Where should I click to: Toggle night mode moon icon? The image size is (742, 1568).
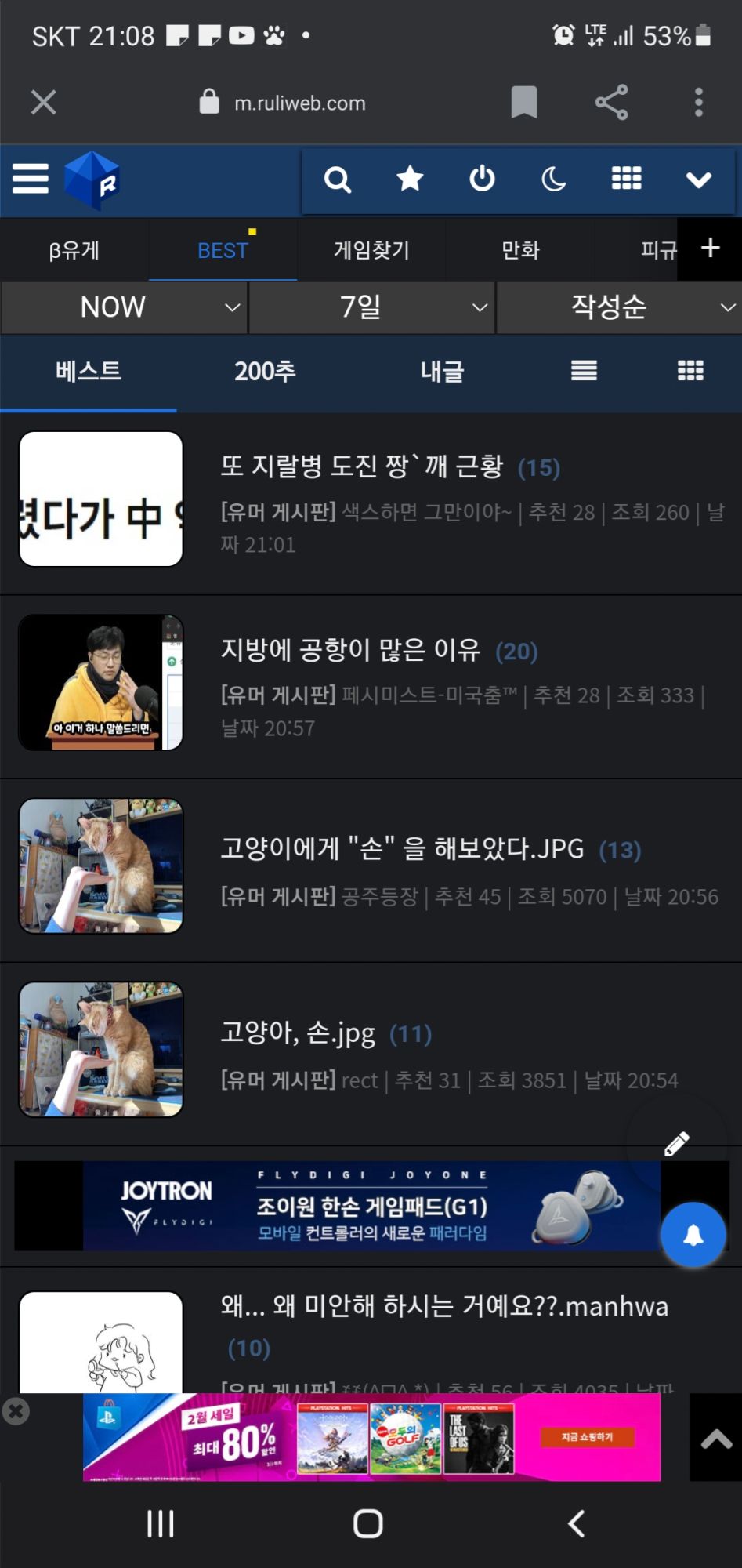pos(554,180)
